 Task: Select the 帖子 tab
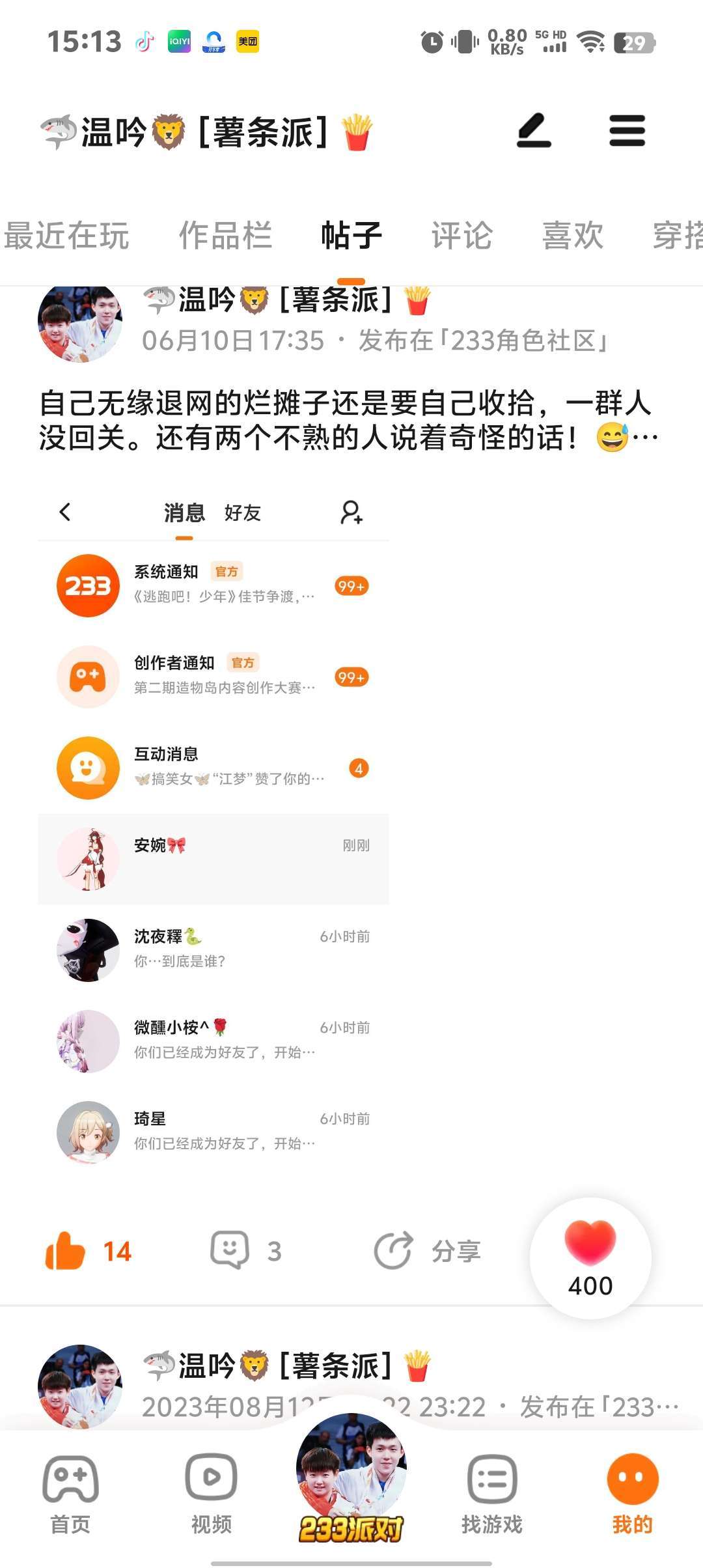351,235
